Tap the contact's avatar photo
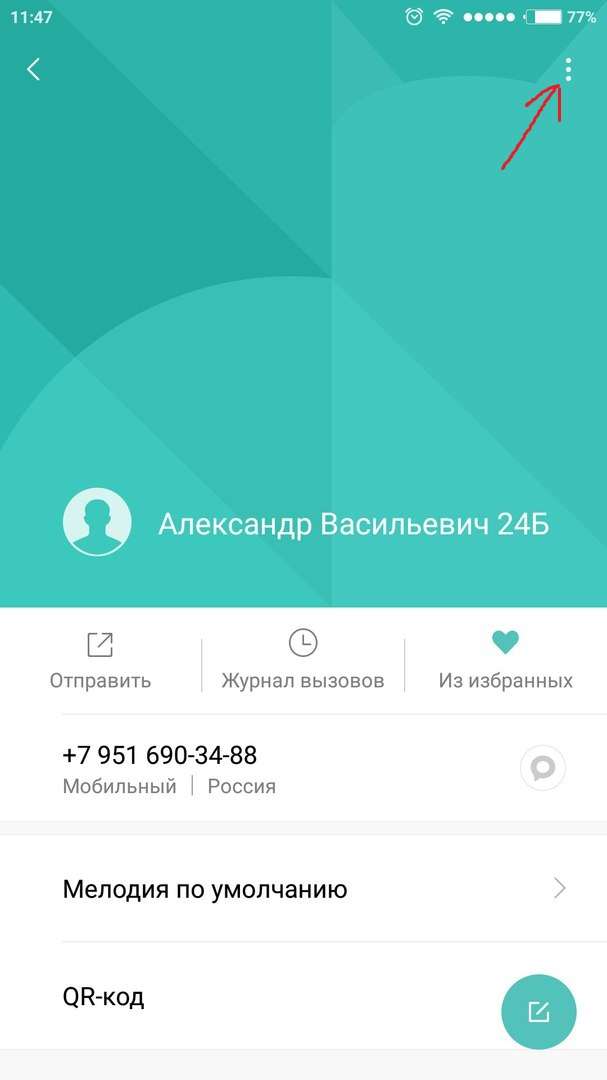This screenshot has width=607, height=1080. (97, 522)
